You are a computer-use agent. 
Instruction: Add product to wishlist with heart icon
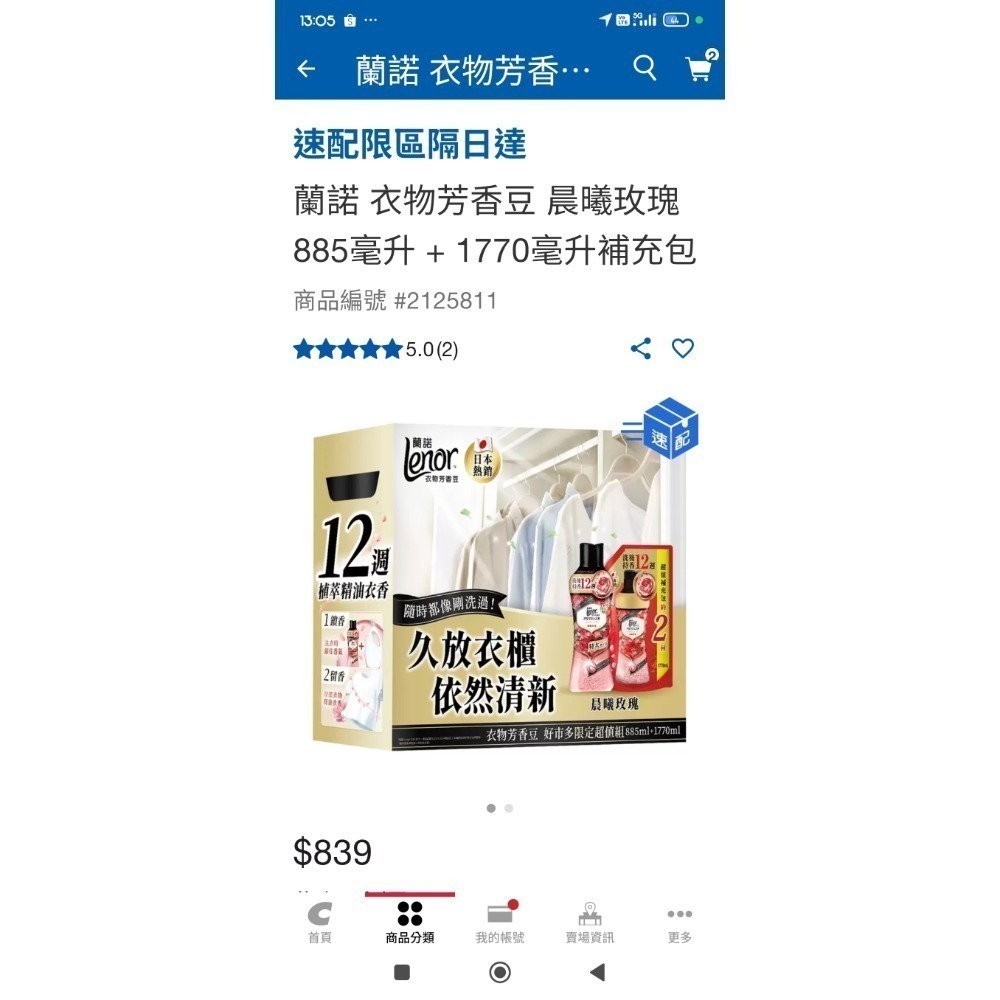[x=683, y=349]
